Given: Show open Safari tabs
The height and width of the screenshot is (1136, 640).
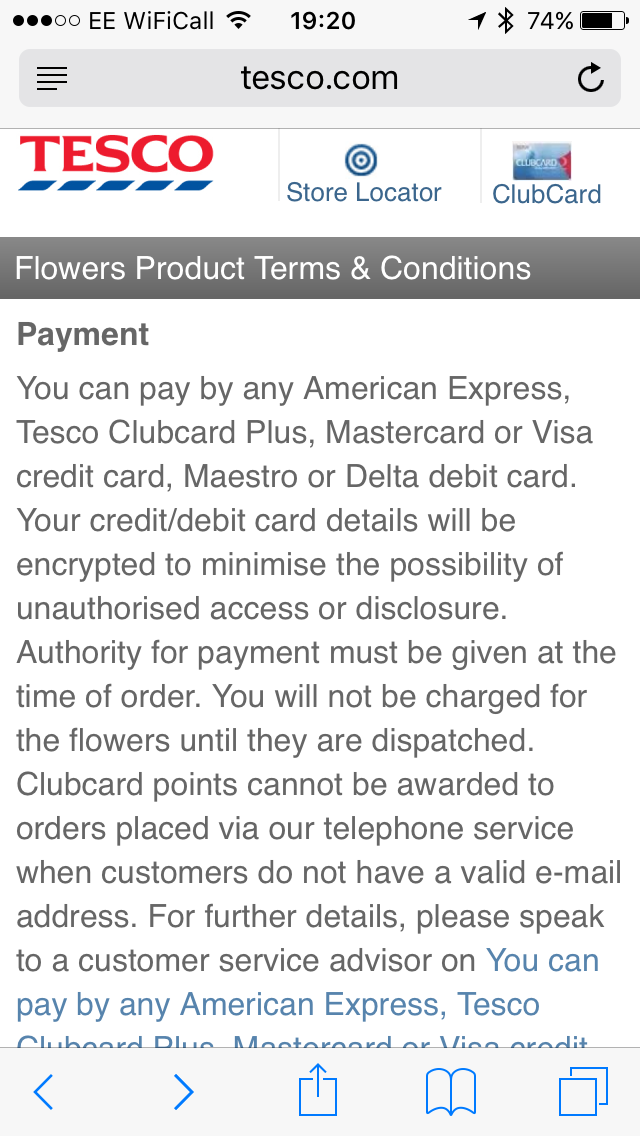Looking at the screenshot, I should [583, 1092].
